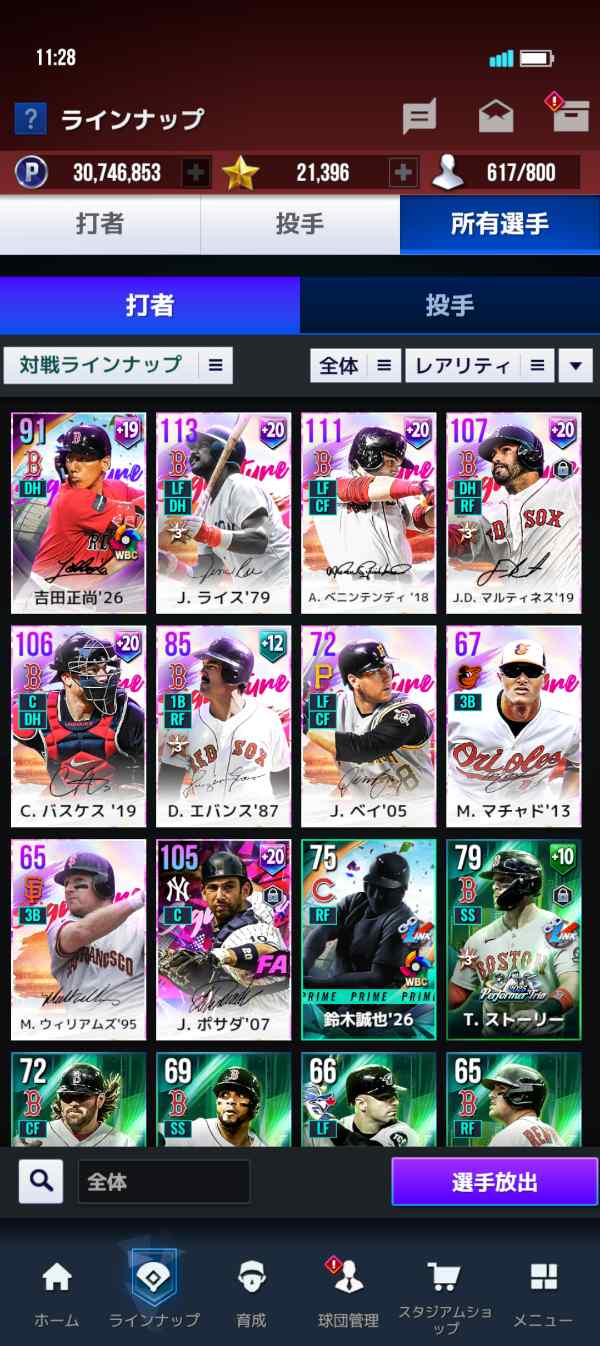Open the mail inbox icon

tap(496, 117)
